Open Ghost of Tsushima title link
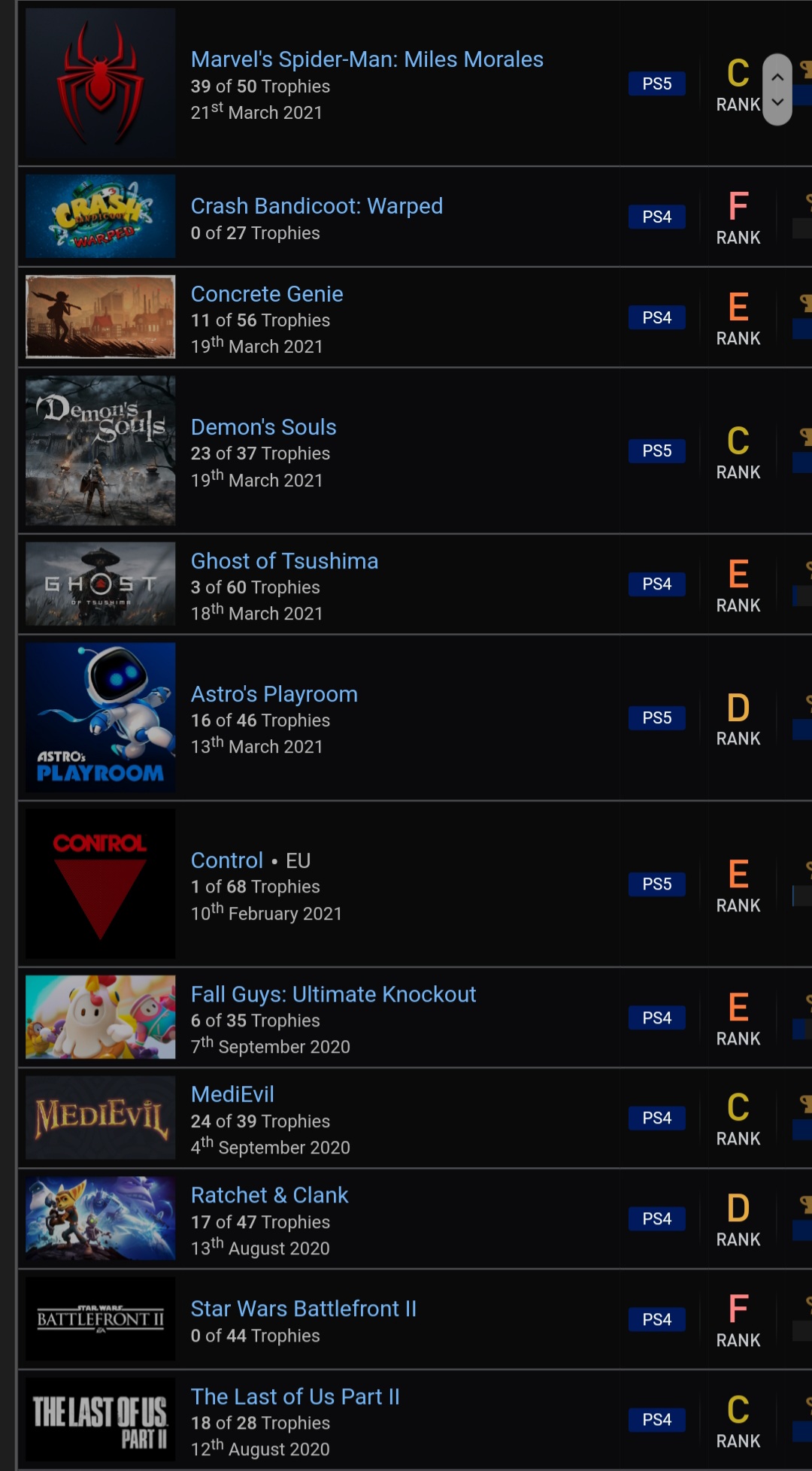 [284, 561]
